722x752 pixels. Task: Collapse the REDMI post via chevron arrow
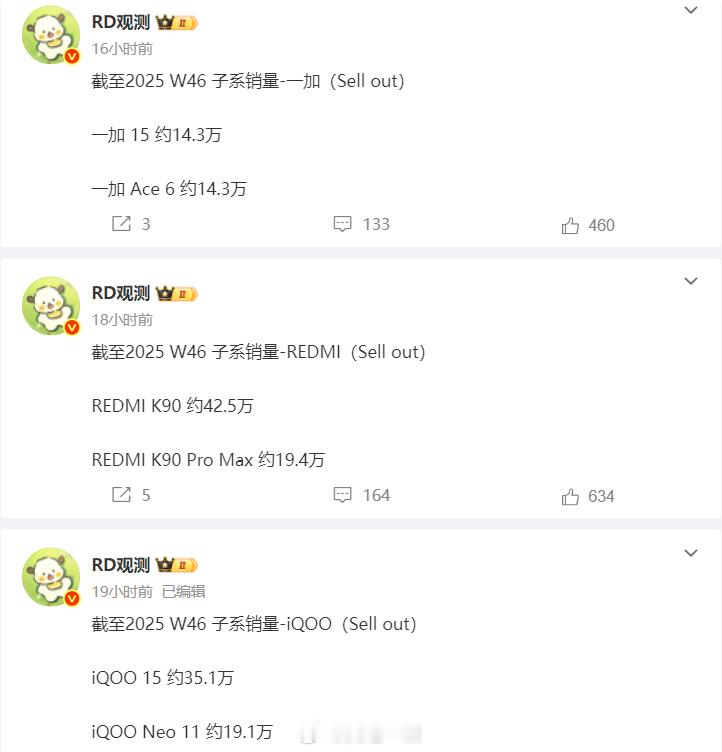tap(690, 281)
